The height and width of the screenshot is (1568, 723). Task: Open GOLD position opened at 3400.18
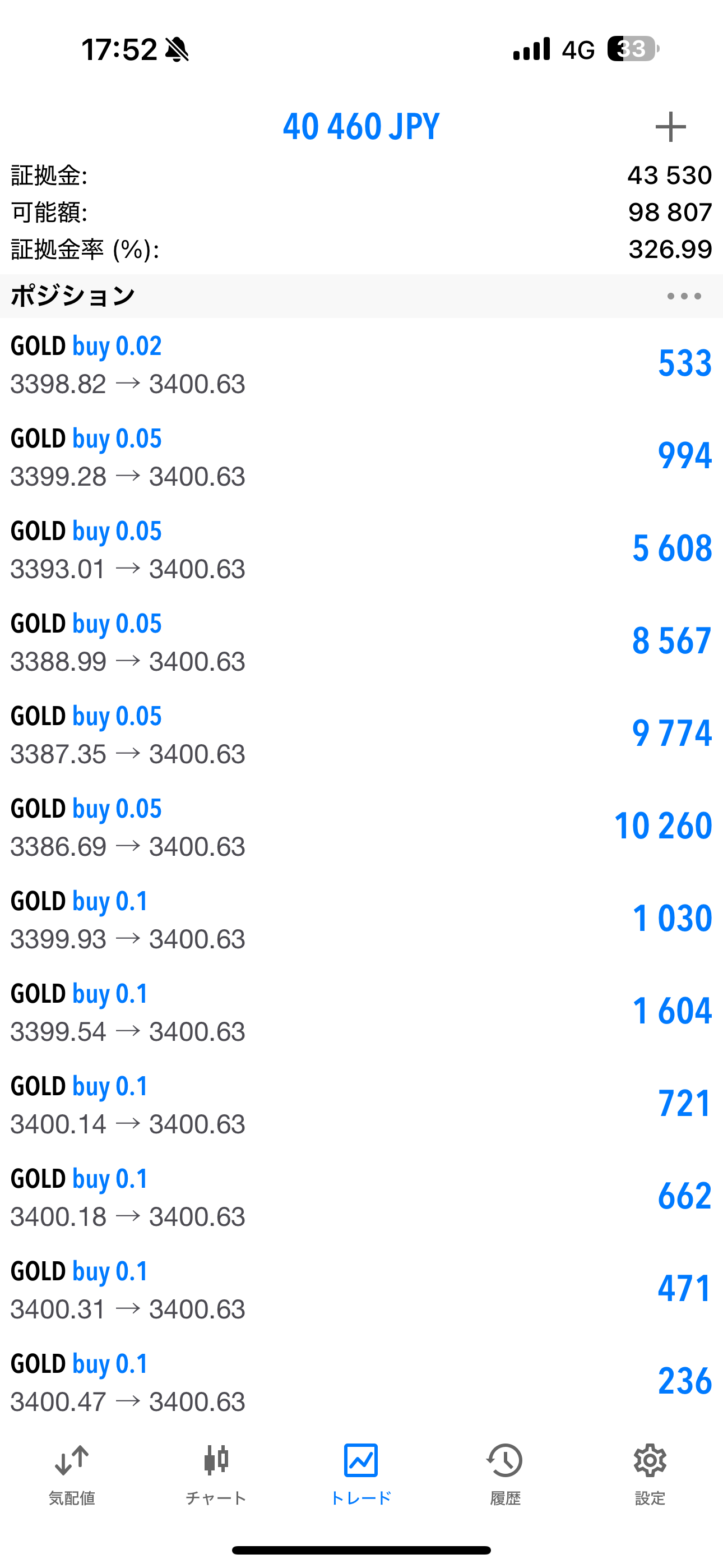pos(361,1197)
